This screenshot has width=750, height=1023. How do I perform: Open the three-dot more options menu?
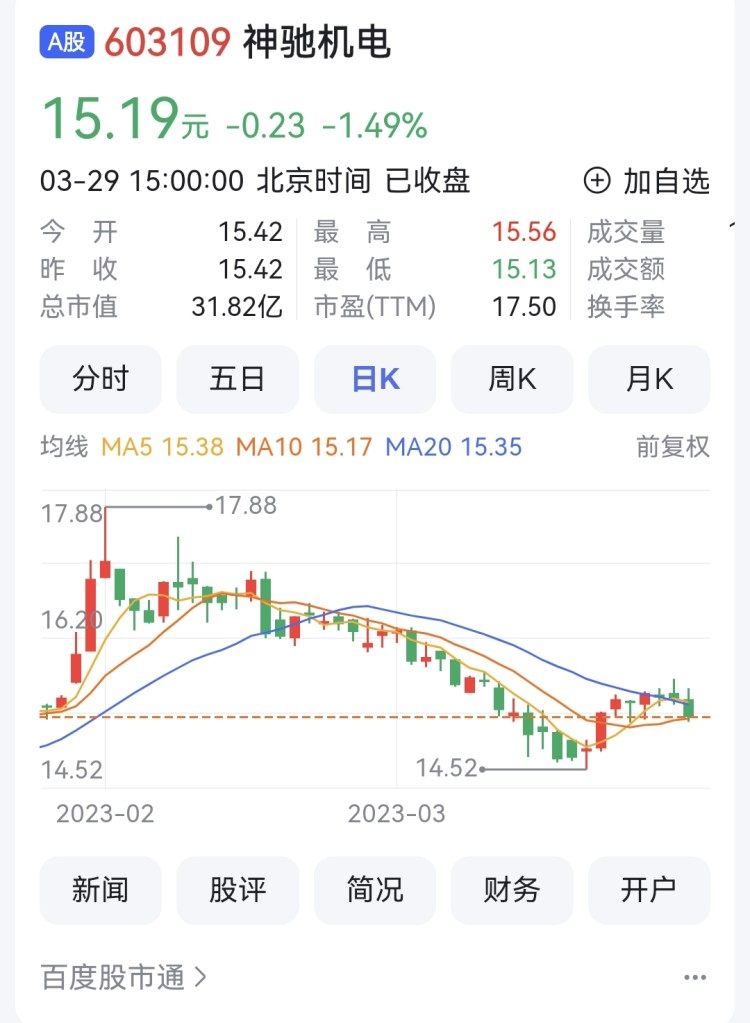(x=695, y=977)
